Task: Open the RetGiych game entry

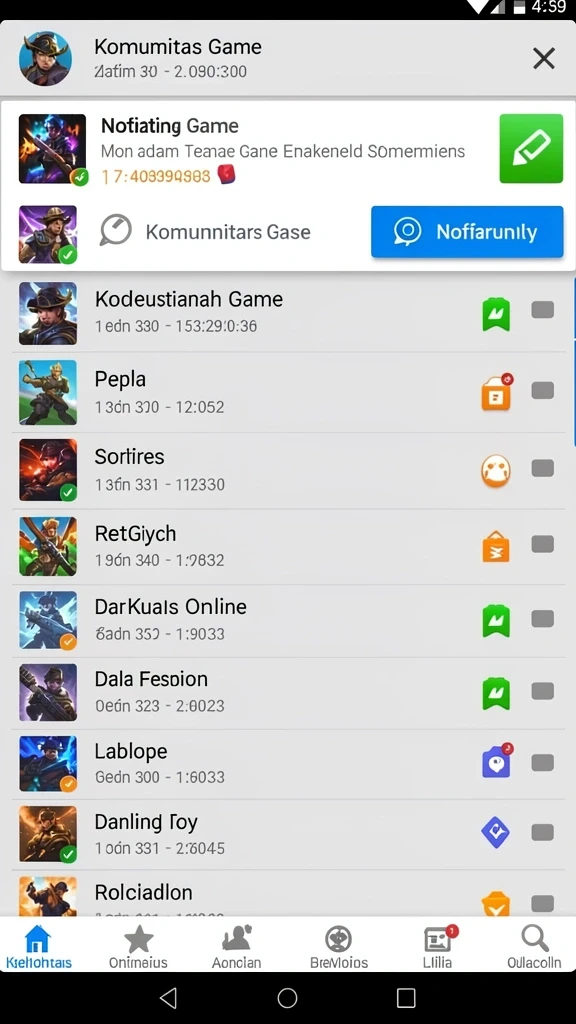Action: tap(288, 546)
